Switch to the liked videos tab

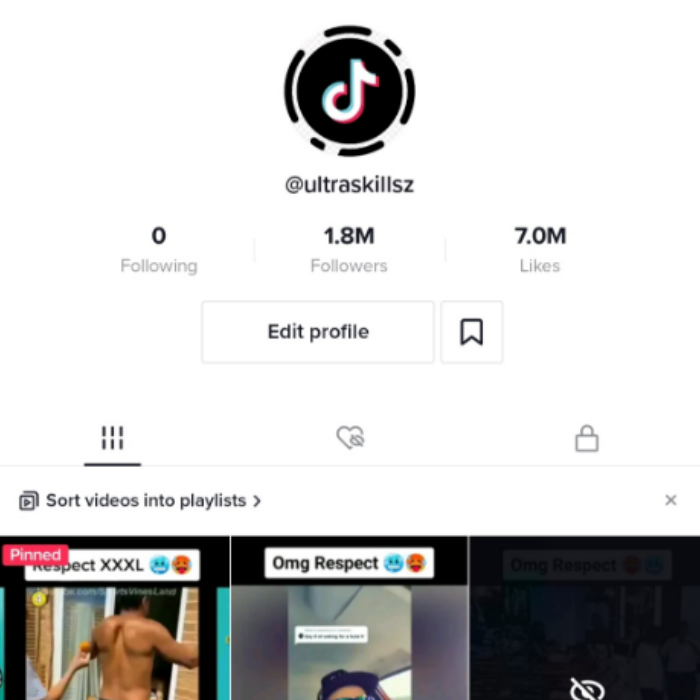(x=350, y=438)
